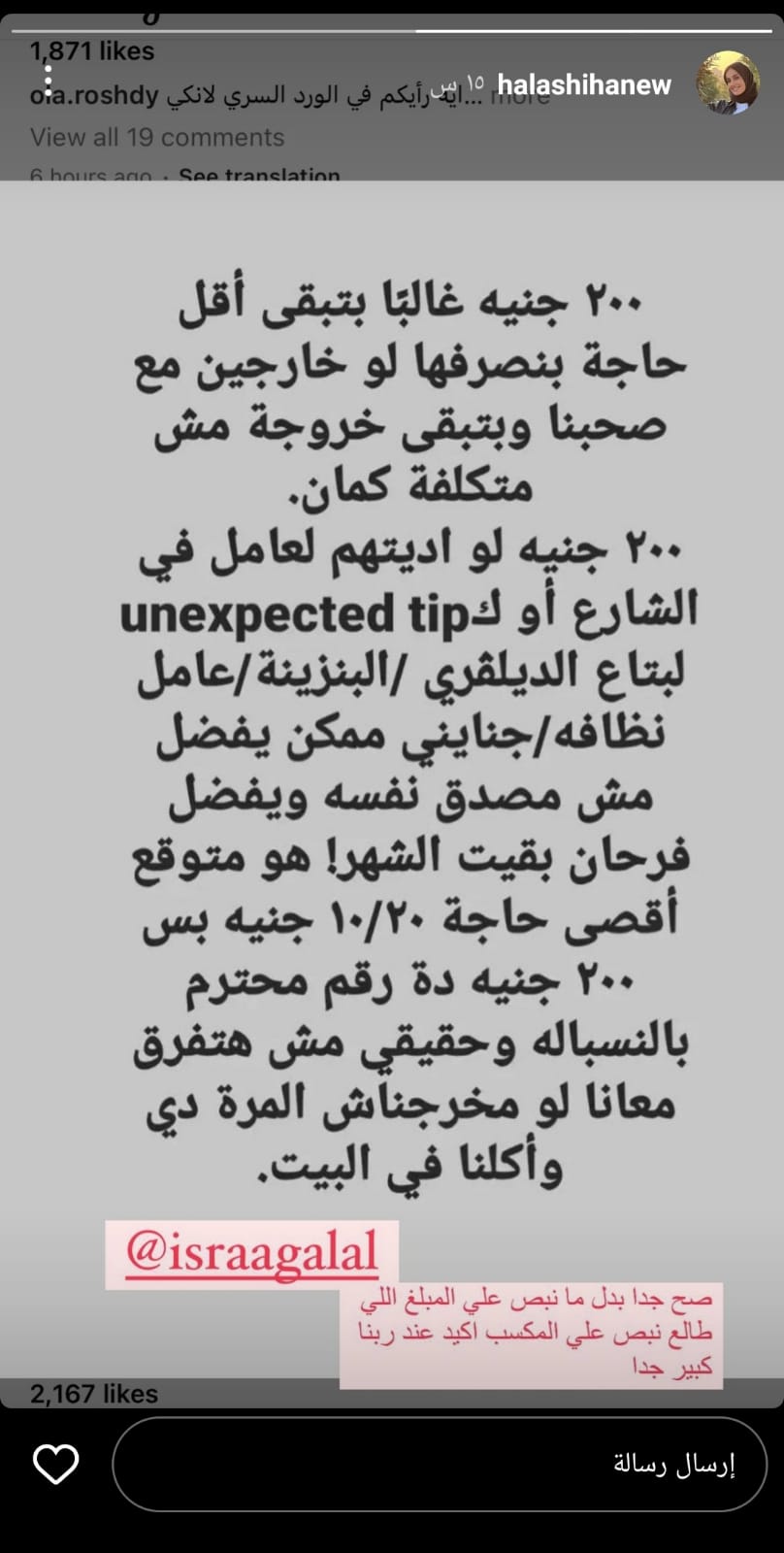The height and width of the screenshot is (1553, 784).
Task: Open the story options three-dot menu
Action: 48,83
